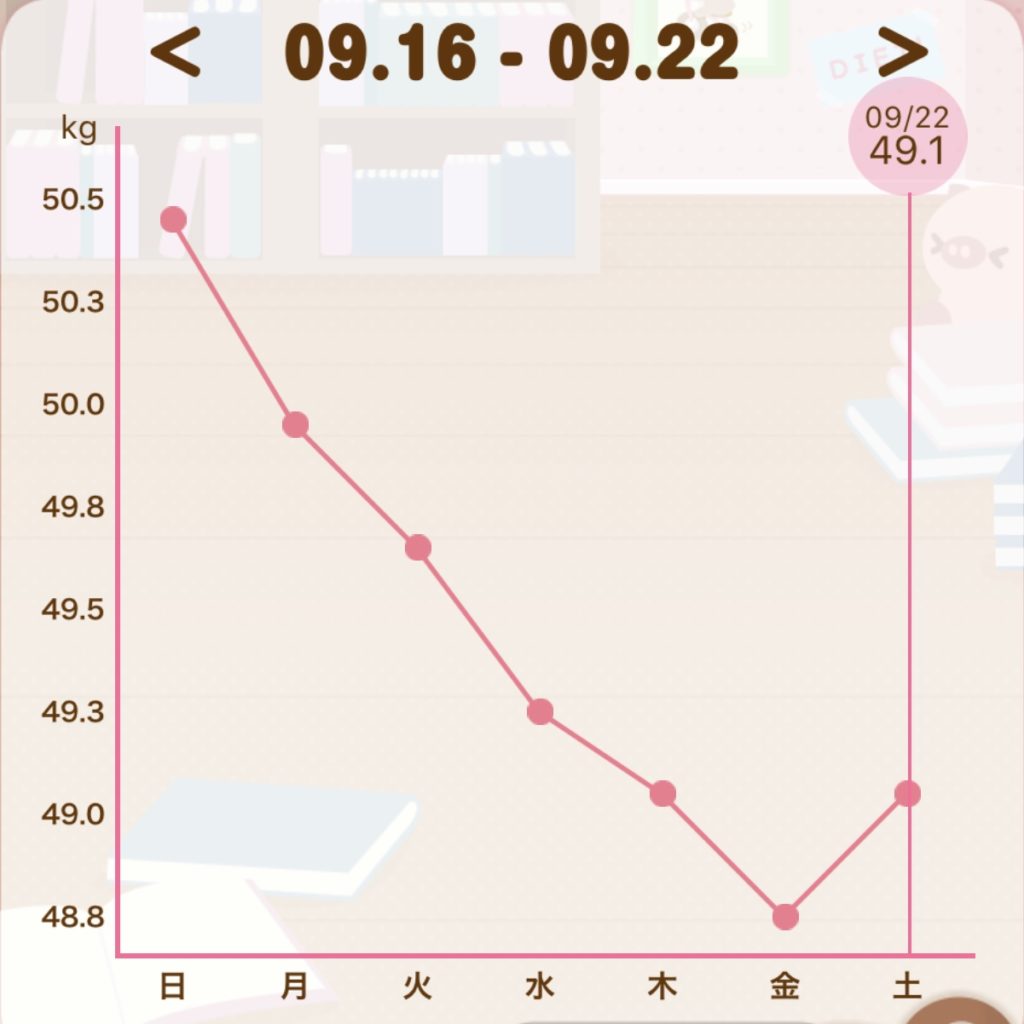Select Sunday's weight data point

point(173,220)
